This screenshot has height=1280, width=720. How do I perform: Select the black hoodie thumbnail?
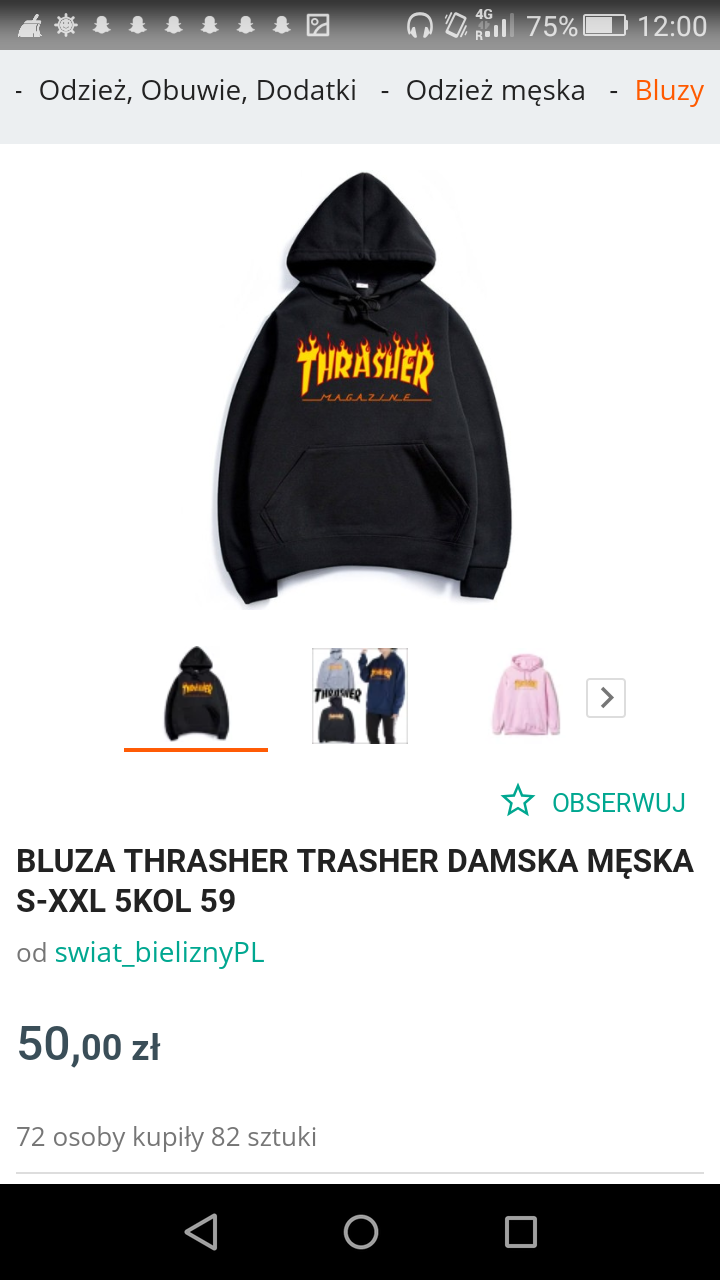(196, 695)
